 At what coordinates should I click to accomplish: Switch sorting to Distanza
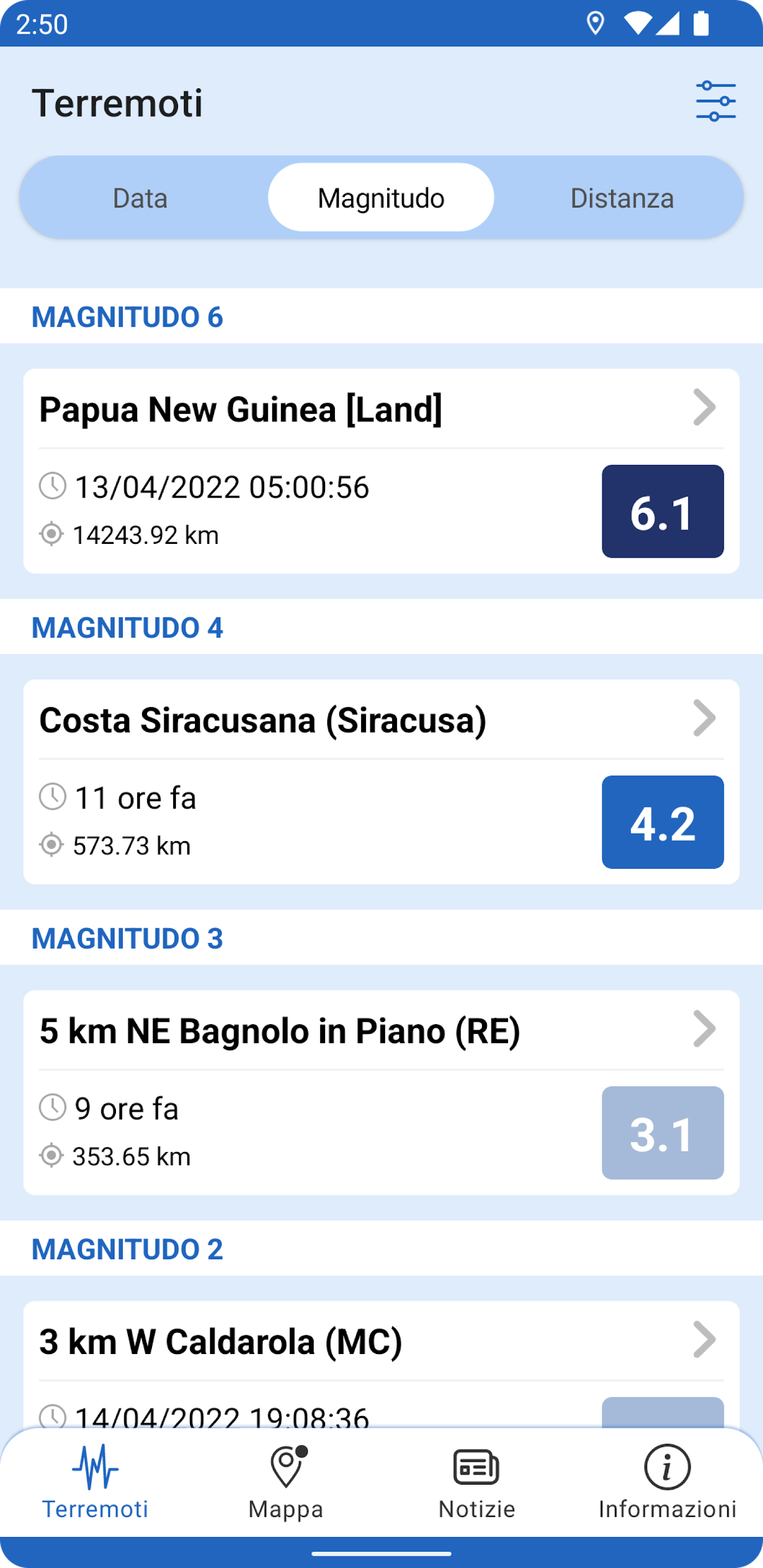point(622,198)
